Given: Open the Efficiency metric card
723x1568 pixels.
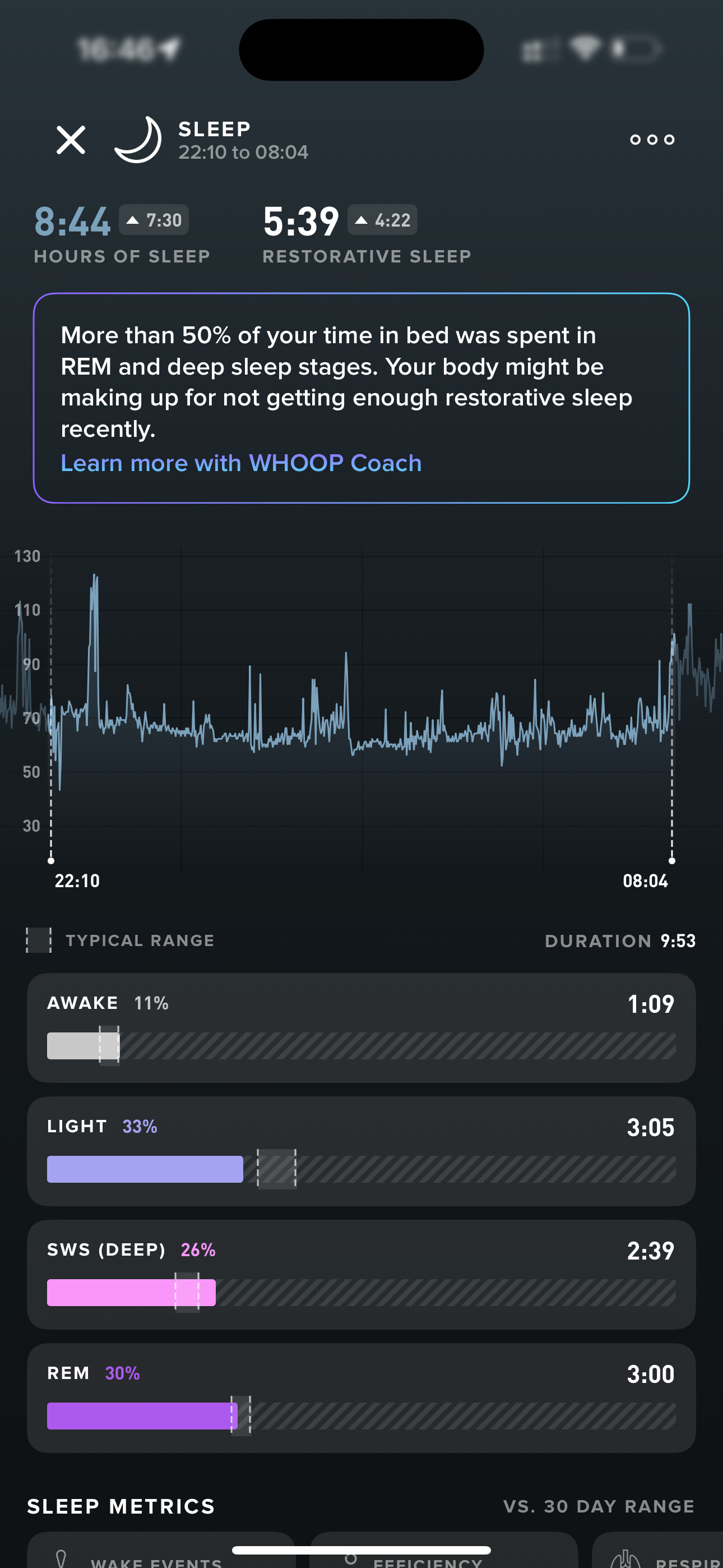Looking at the screenshot, I should 444,1551.
